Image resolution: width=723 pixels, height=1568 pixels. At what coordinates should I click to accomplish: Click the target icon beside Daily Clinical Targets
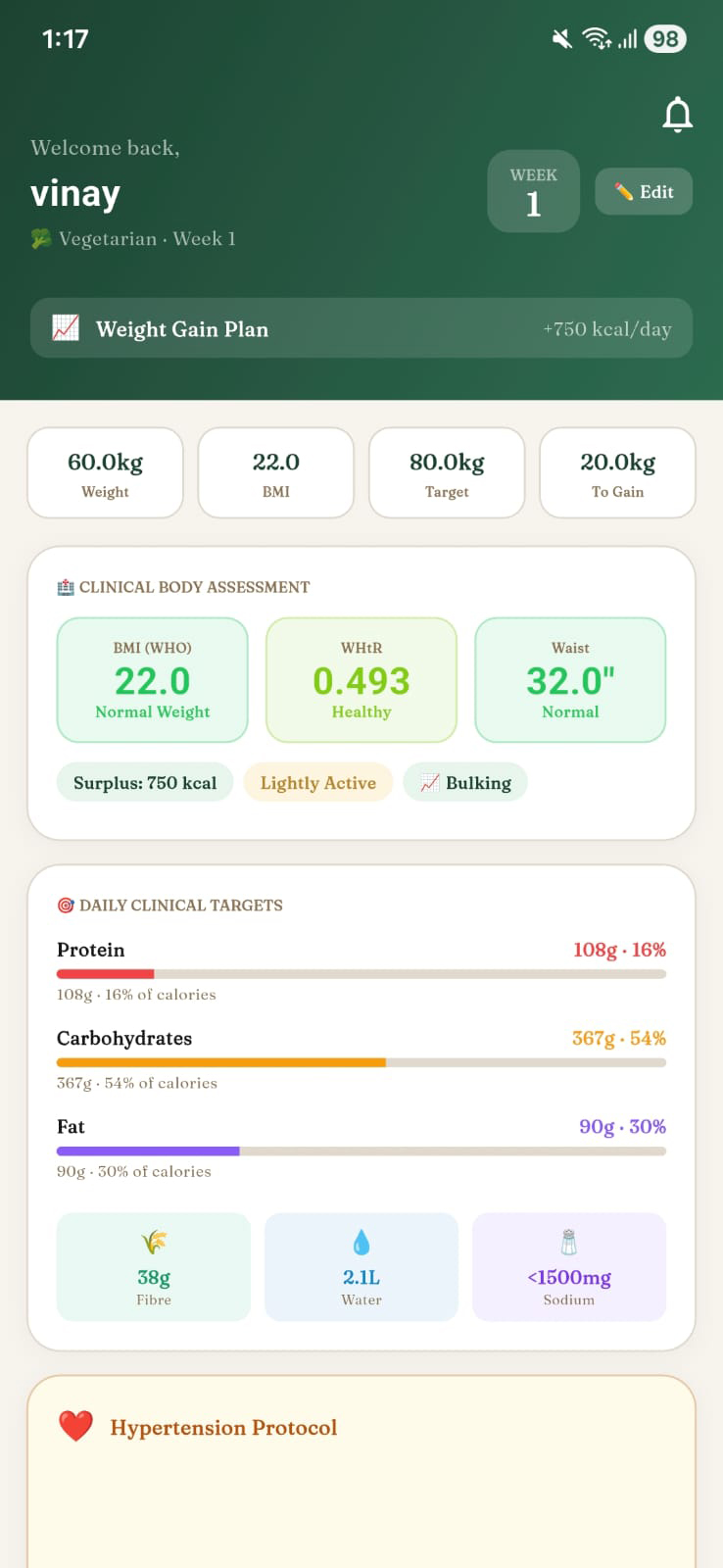point(66,905)
